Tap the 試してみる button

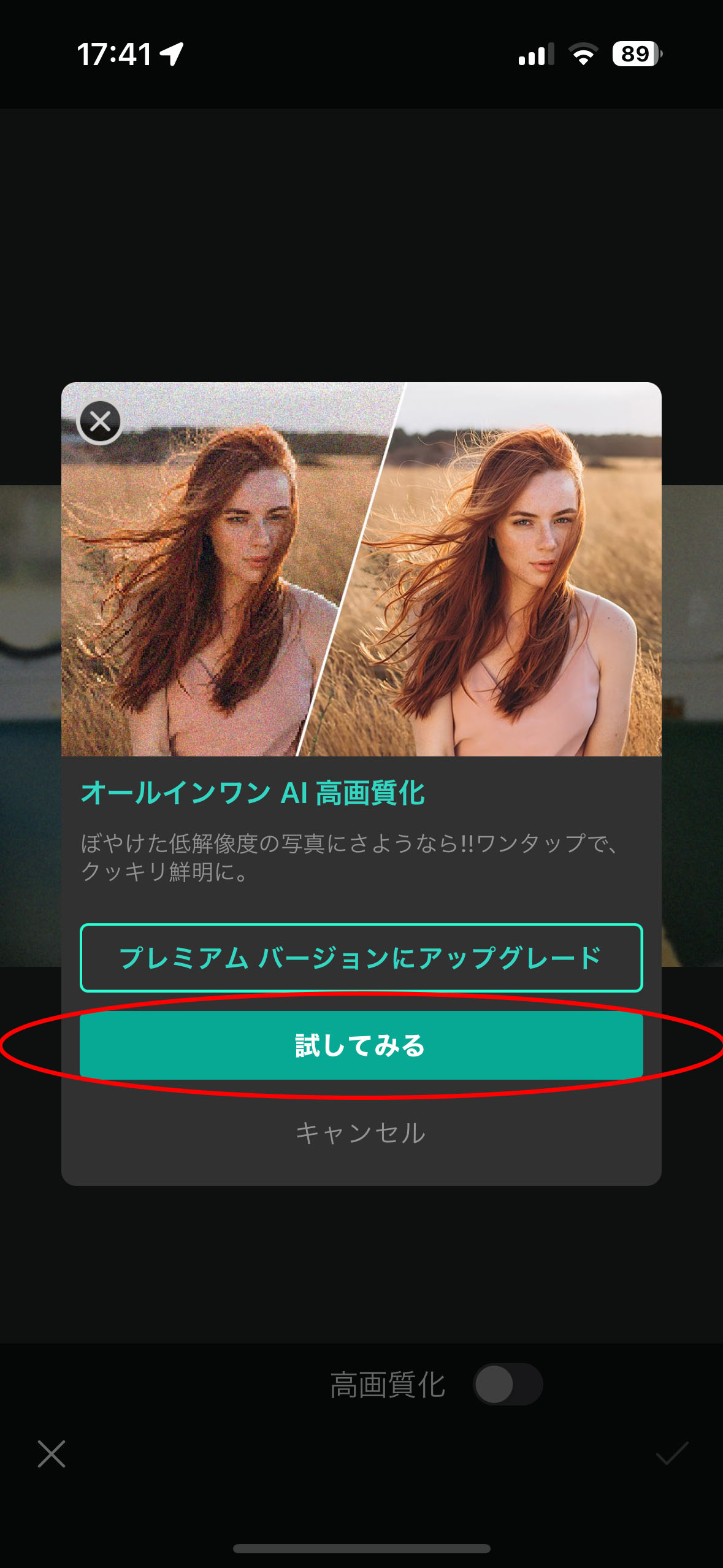(361, 1045)
